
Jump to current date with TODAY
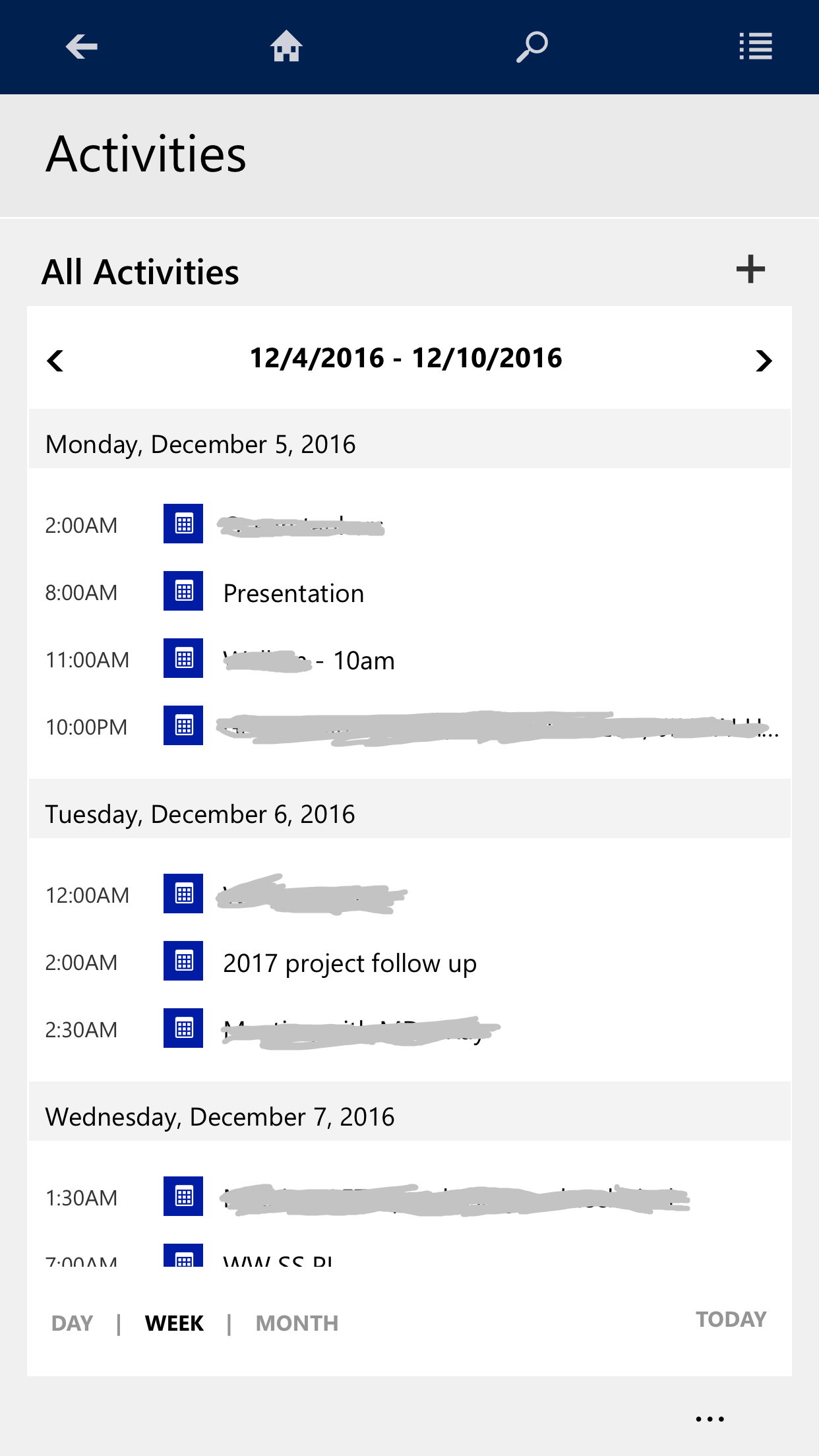point(731,1319)
